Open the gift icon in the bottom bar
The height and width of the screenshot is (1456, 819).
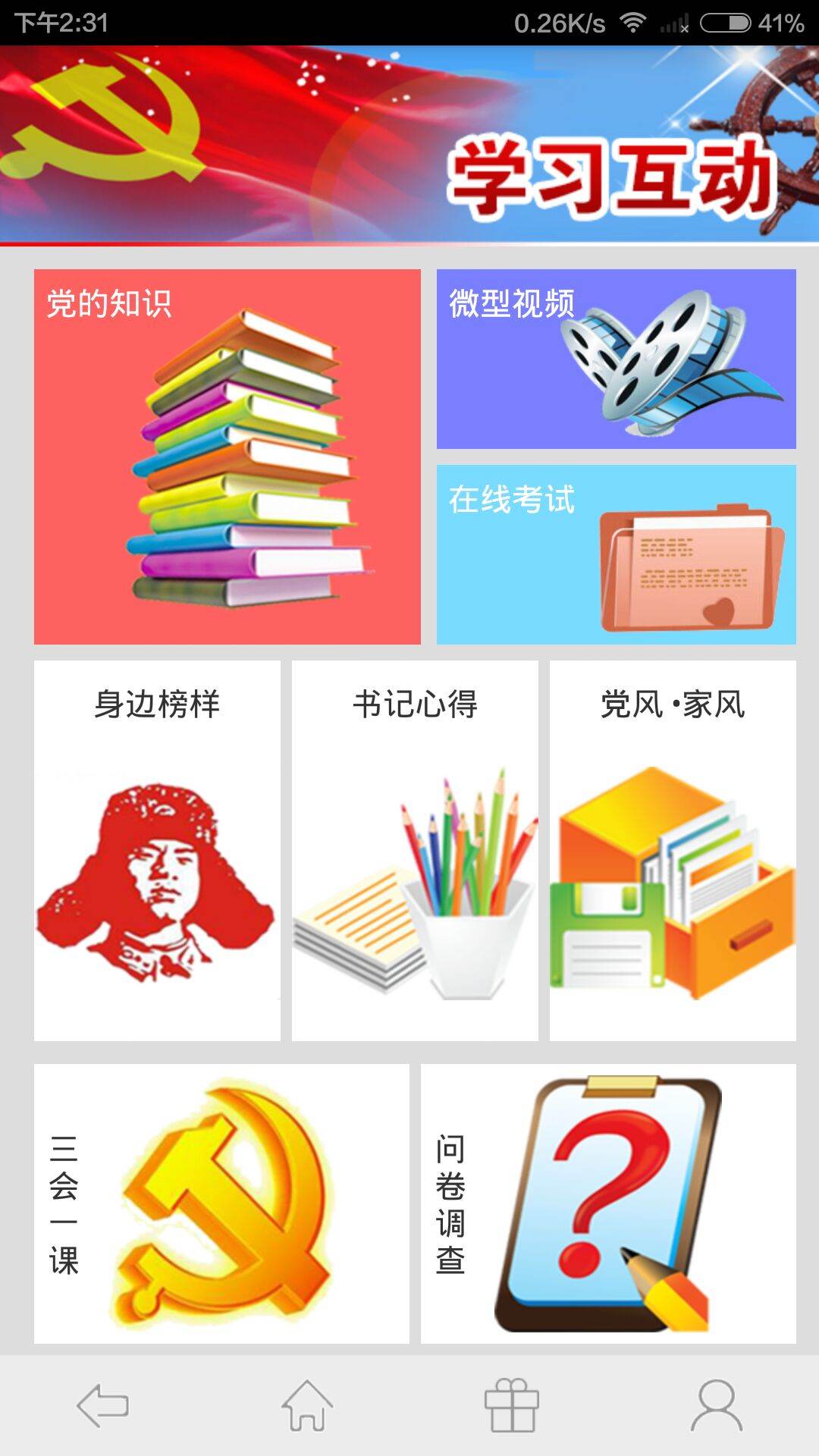pyautogui.click(x=512, y=1405)
